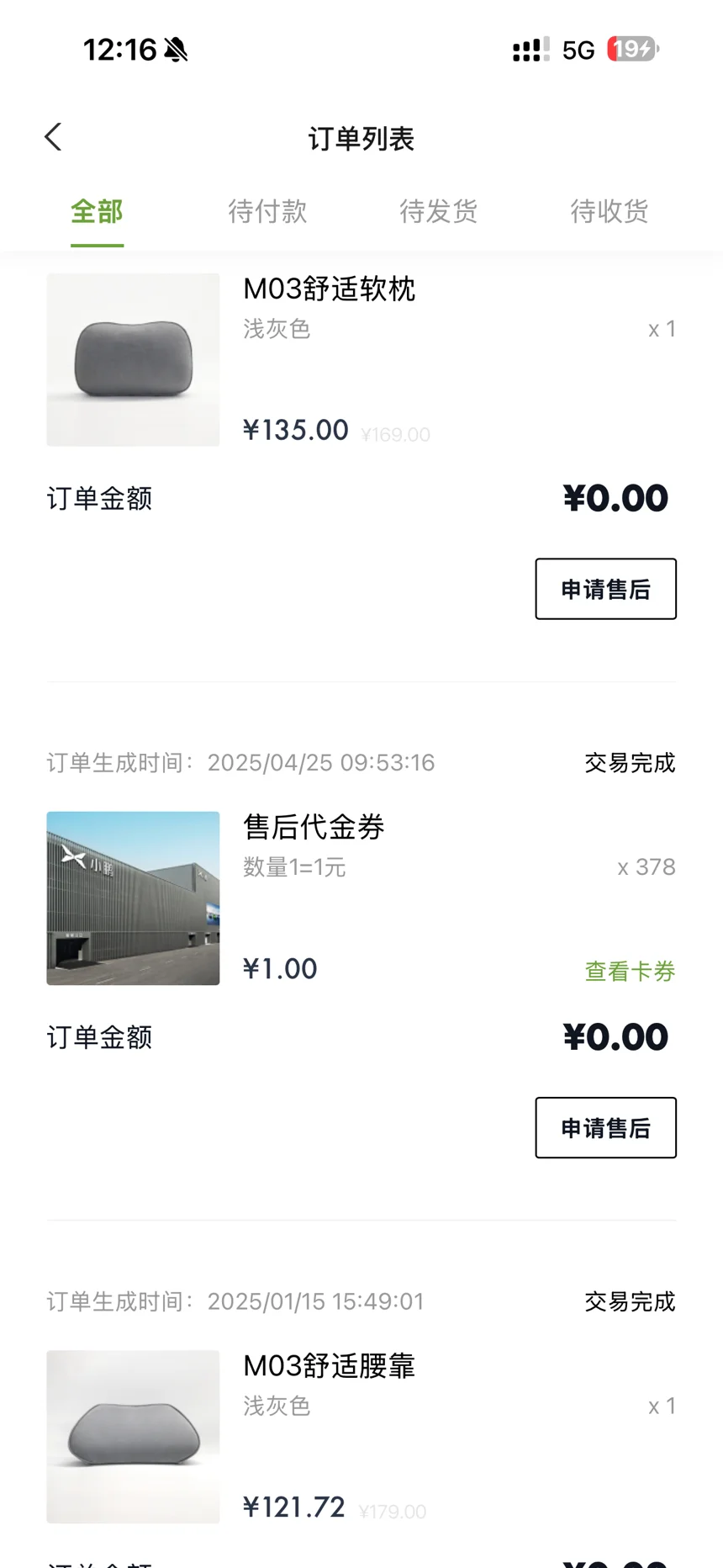Tap 申请售后 for M03舒适软枕 order
723x1568 pixels.
[x=605, y=589]
